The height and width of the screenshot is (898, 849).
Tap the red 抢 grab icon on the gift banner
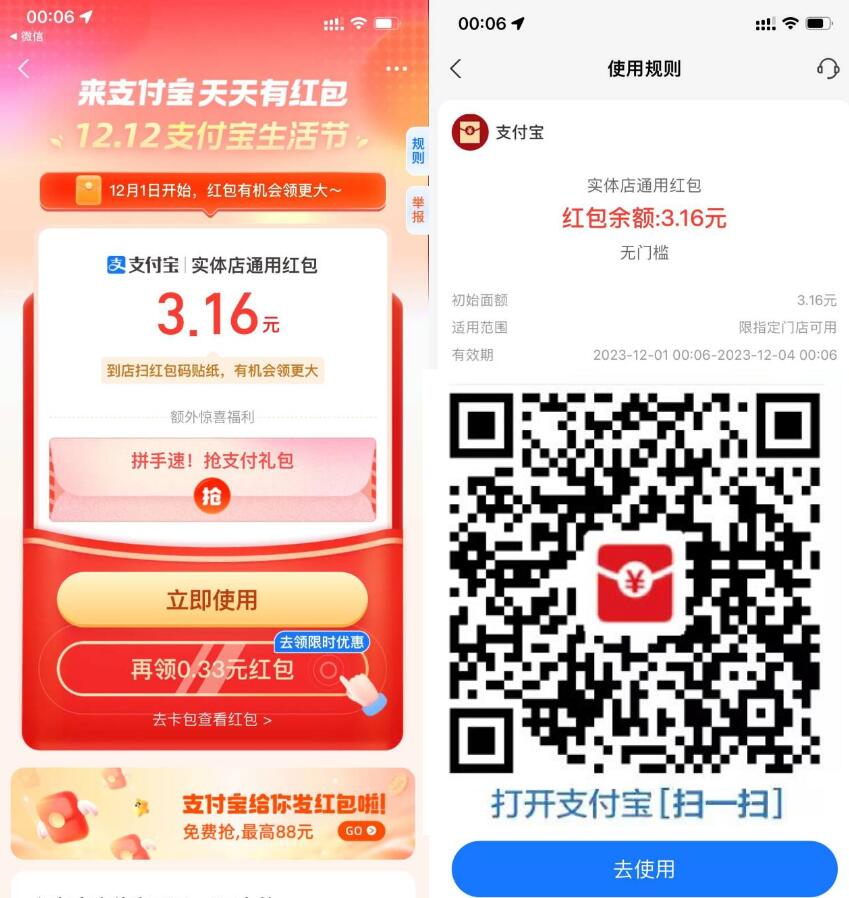[x=211, y=496]
